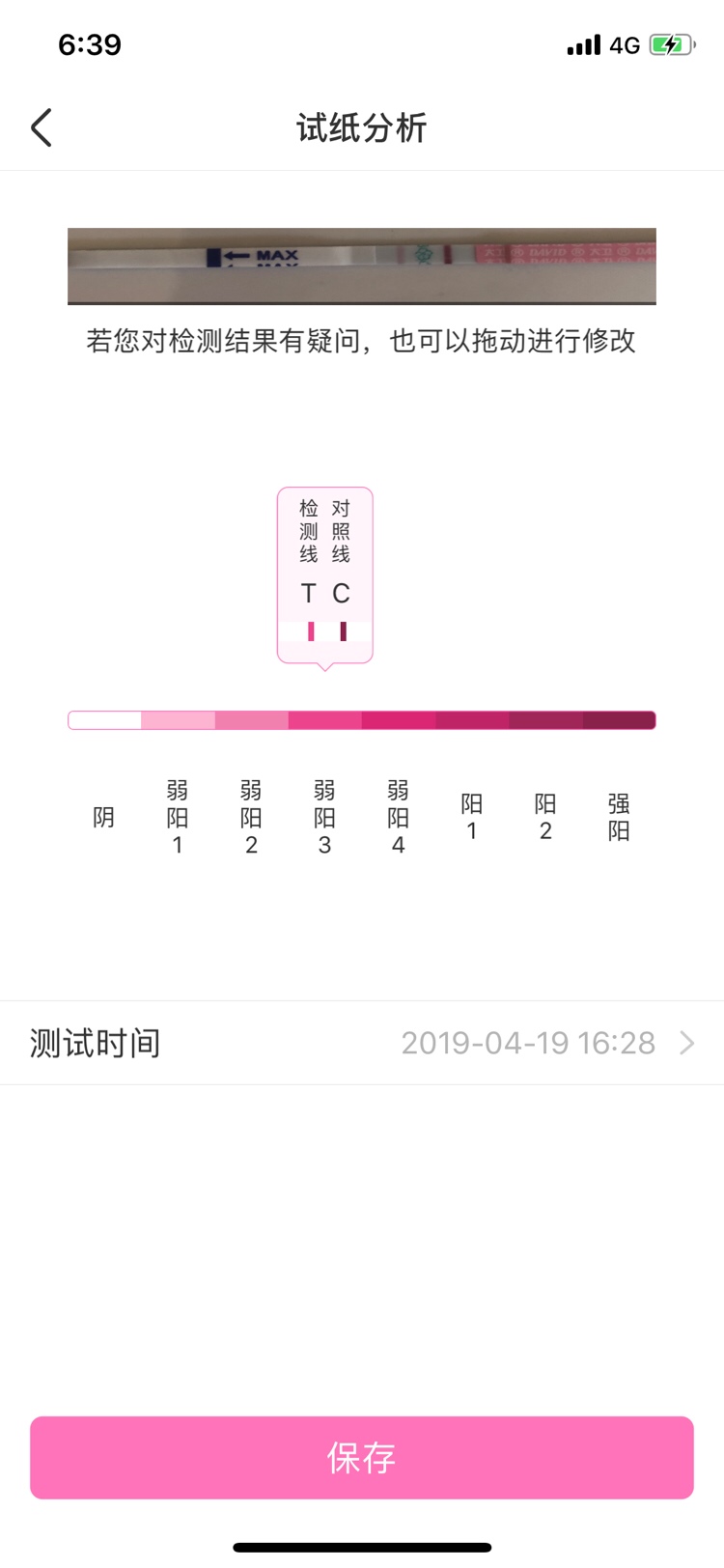This screenshot has height=1568, width=724.
Task: Open the test strip photo
Action: pyautogui.click(x=362, y=266)
